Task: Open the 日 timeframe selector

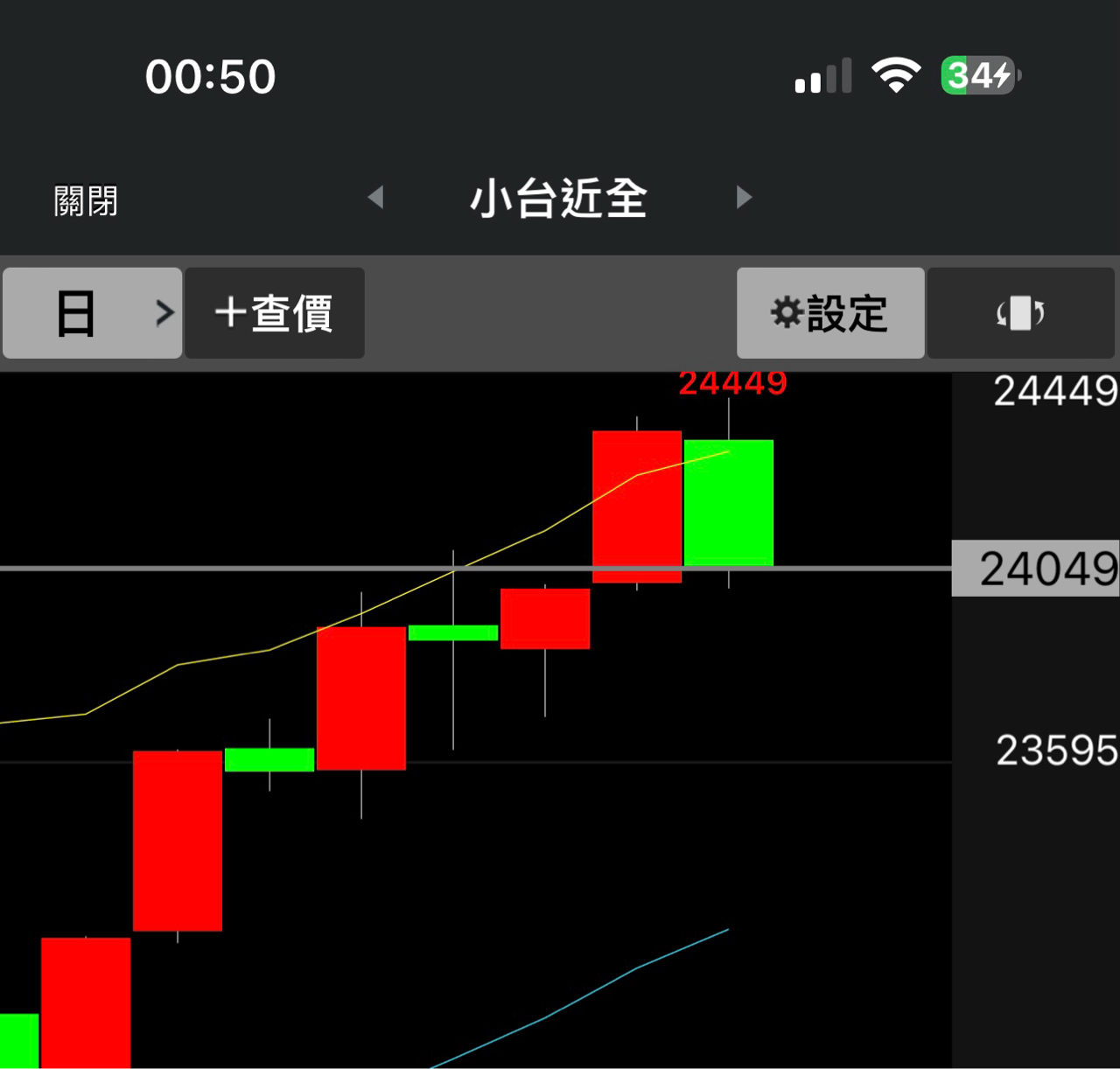Action: [x=93, y=313]
